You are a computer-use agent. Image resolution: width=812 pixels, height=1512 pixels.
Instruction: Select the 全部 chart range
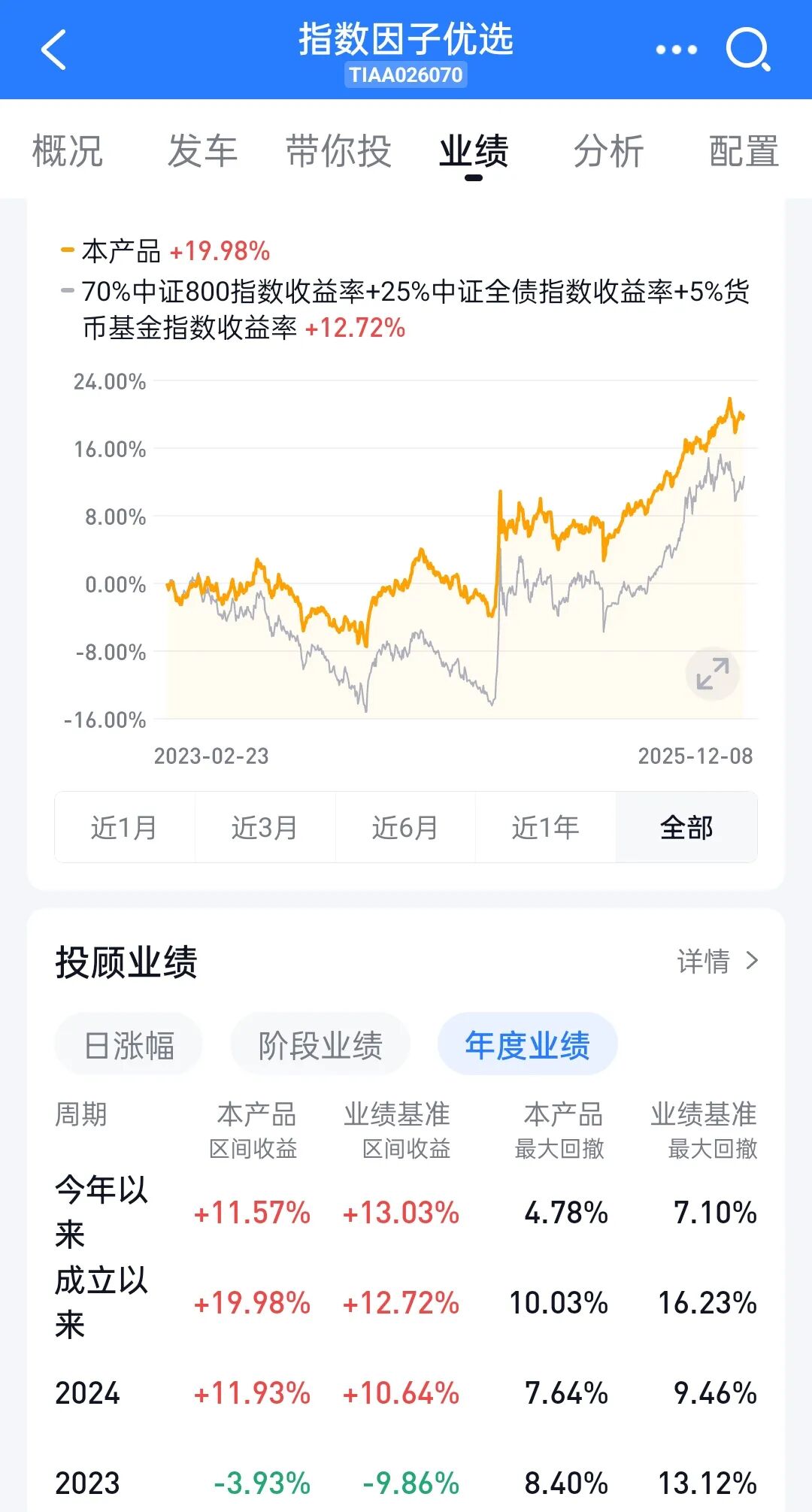tap(686, 828)
